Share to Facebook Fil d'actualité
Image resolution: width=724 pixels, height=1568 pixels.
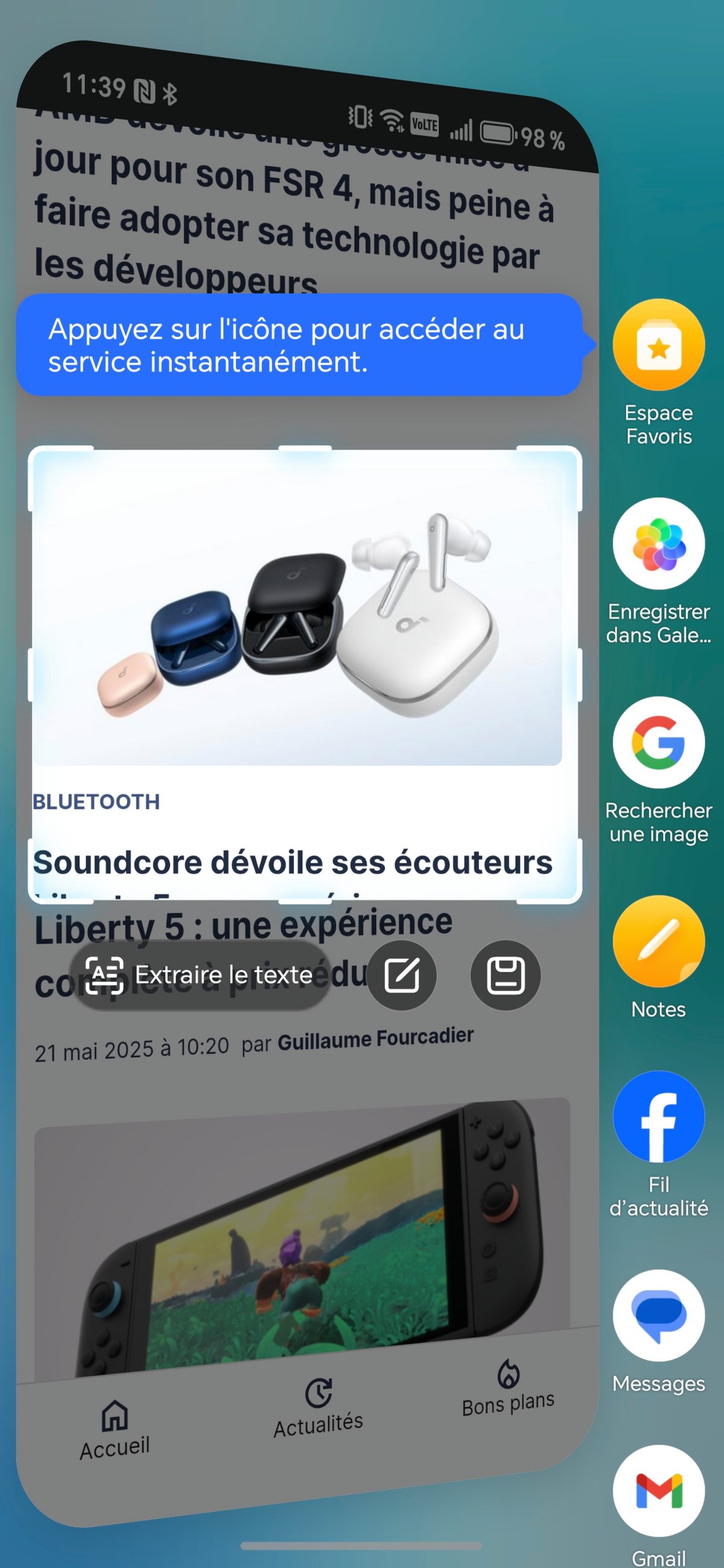(658, 1117)
